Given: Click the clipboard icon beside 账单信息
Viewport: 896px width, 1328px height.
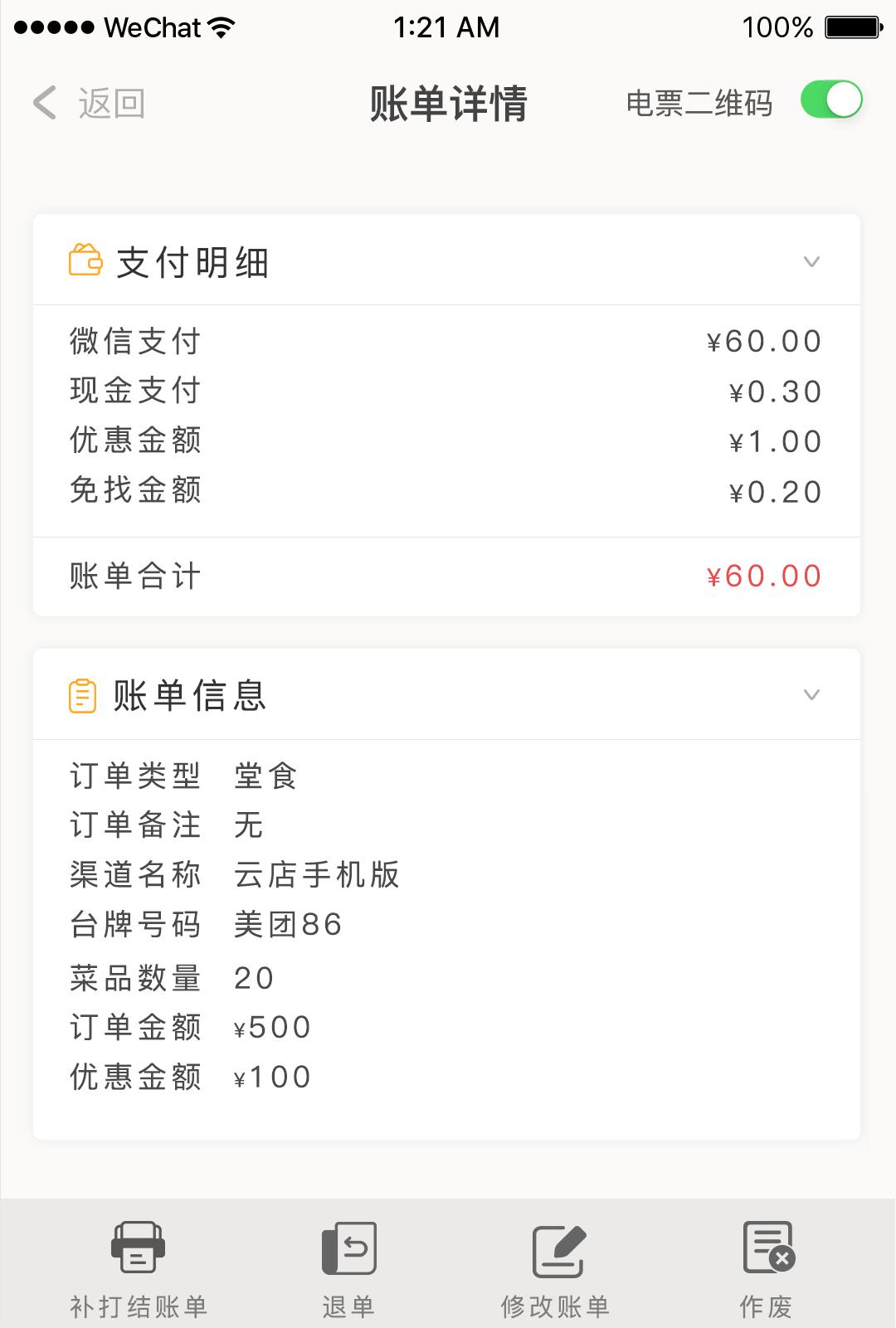Looking at the screenshot, I should [83, 695].
